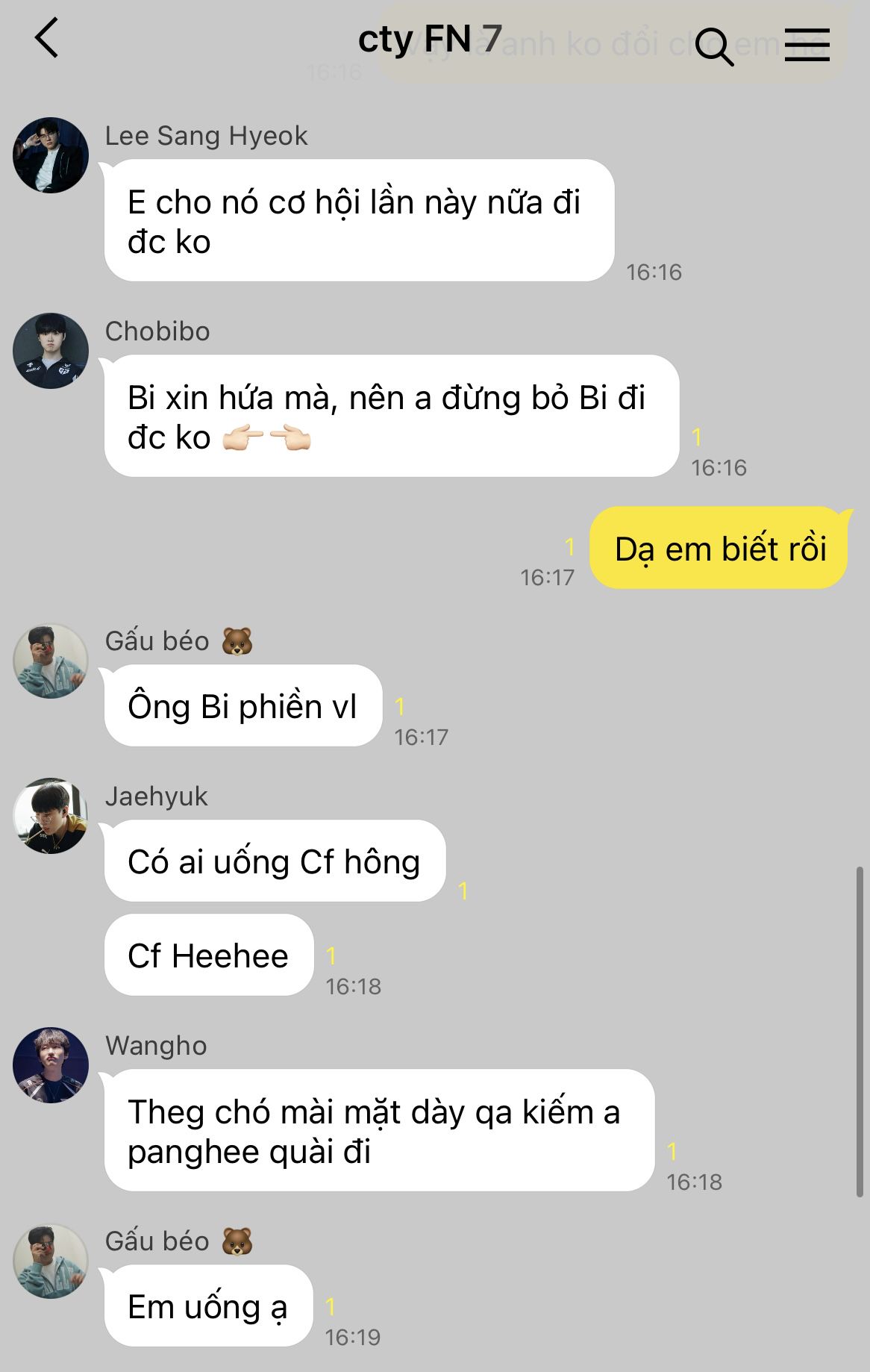Open the chat room menu
870x1372 pixels.
807,45
